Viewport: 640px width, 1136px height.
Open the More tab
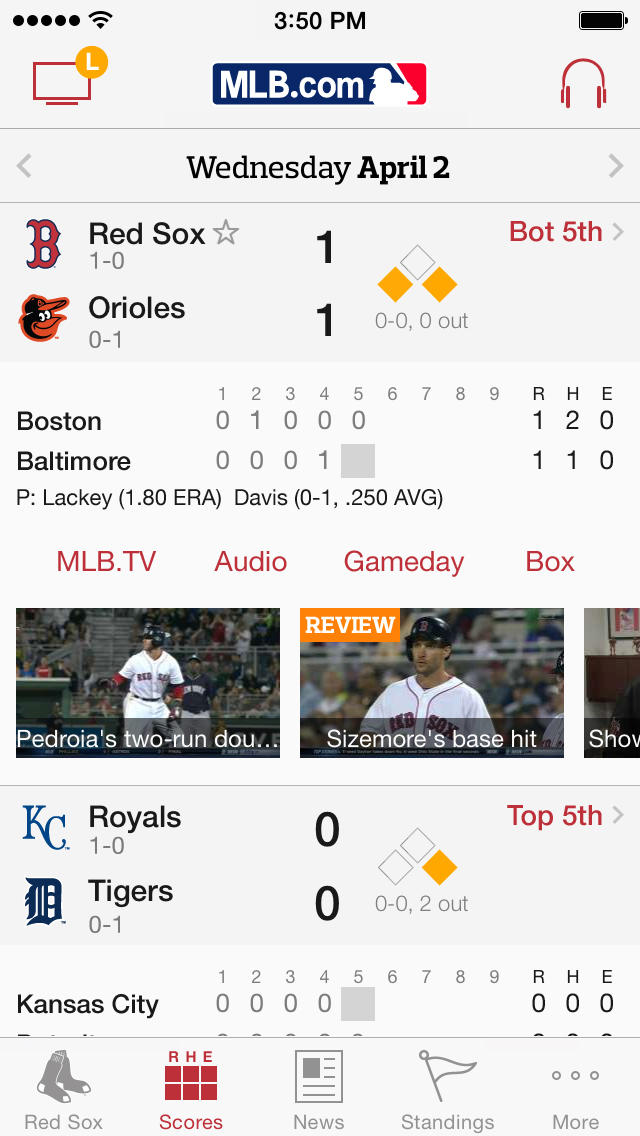coord(576,1088)
